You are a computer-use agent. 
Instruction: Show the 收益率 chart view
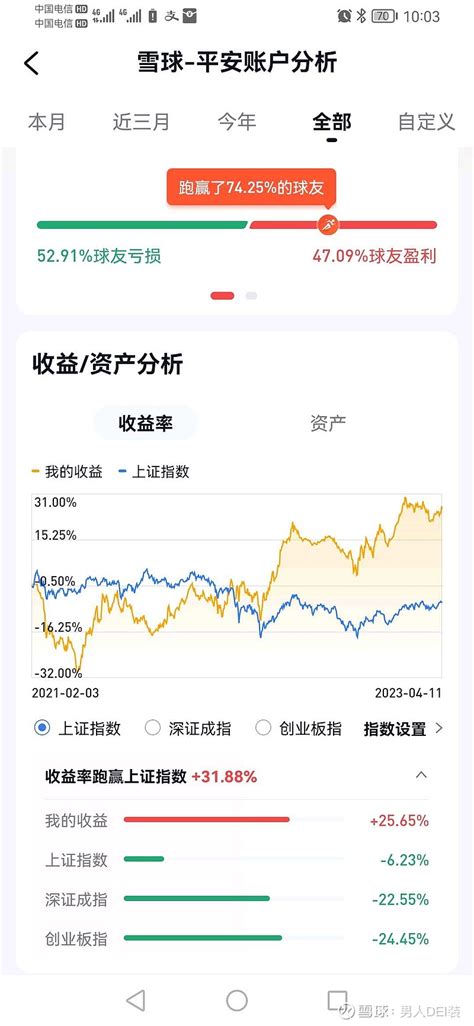[145, 423]
